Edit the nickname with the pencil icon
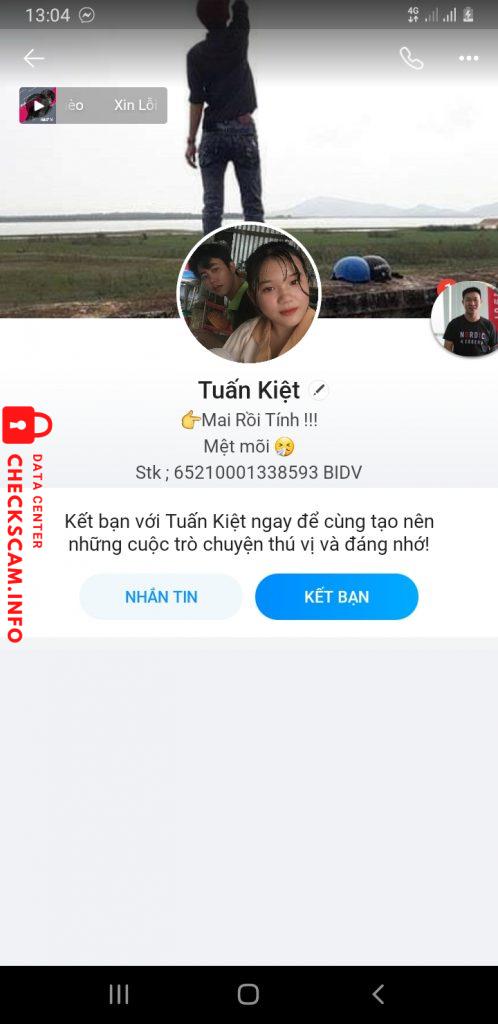Viewport: 498px width, 1024px height. tap(319, 391)
